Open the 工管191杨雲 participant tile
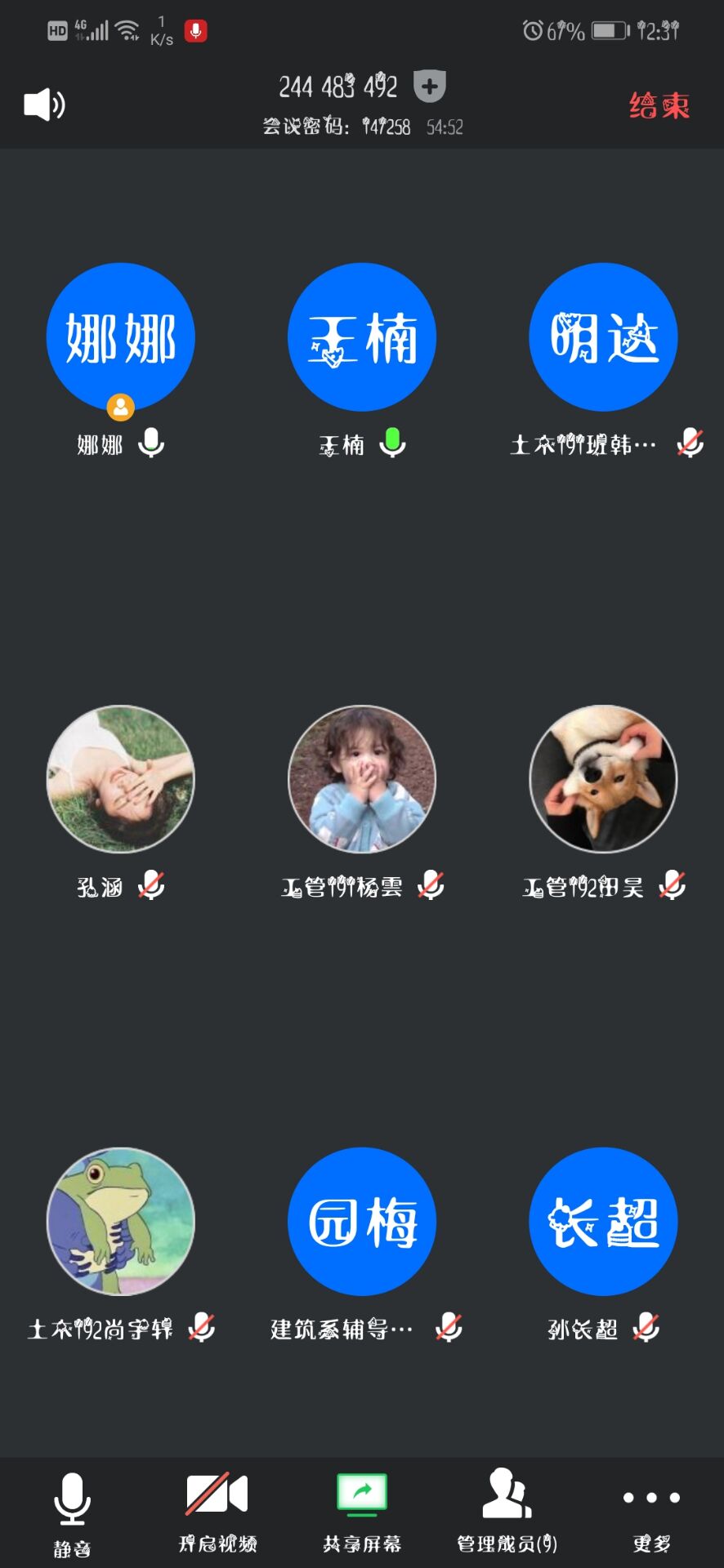Viewport: 724px width, 1568px height. 362,779
